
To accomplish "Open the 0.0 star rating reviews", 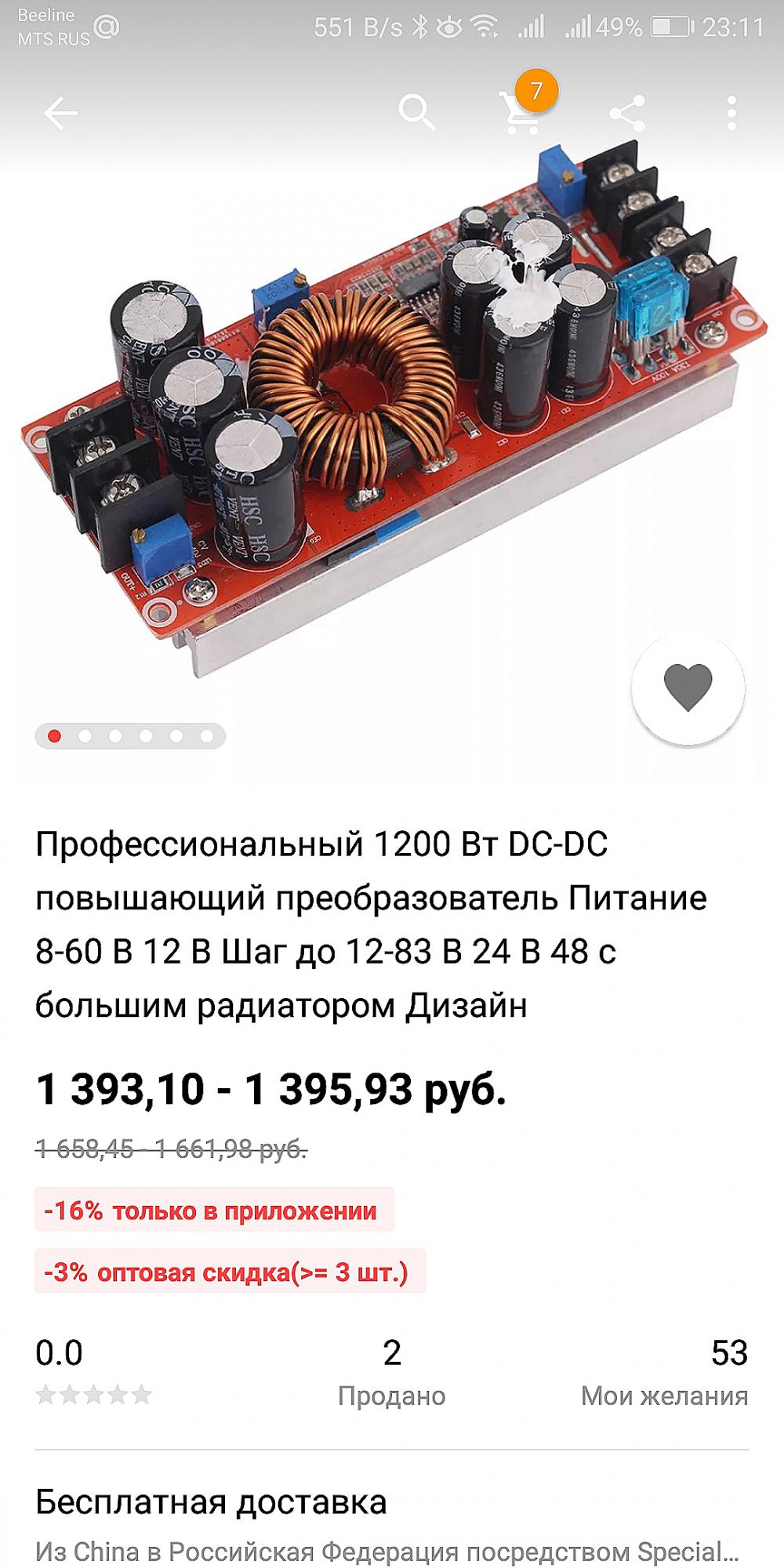I will point(93,1372).
